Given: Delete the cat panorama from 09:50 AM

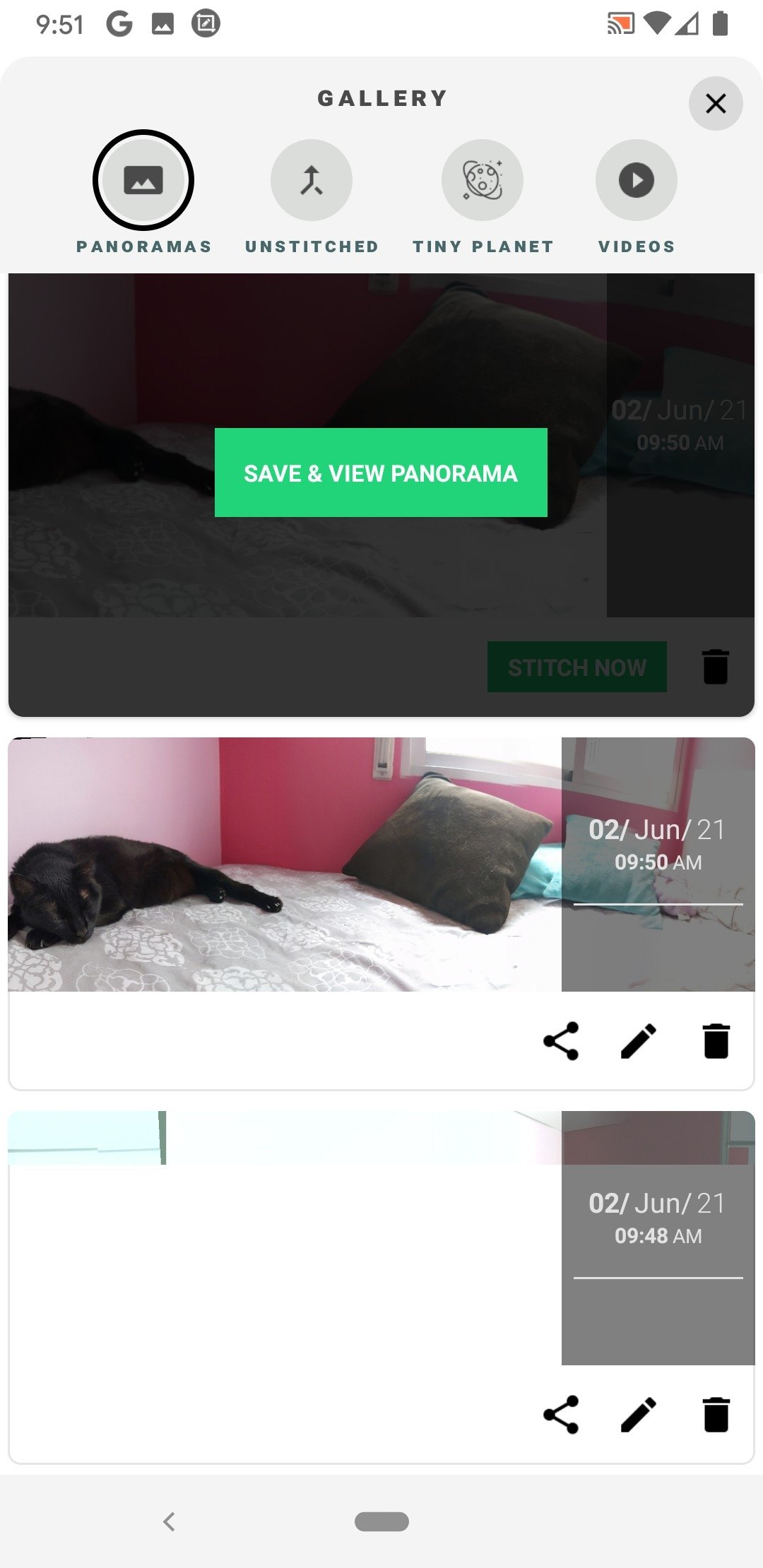Looking at the screenshot, I should point(716,1041).
